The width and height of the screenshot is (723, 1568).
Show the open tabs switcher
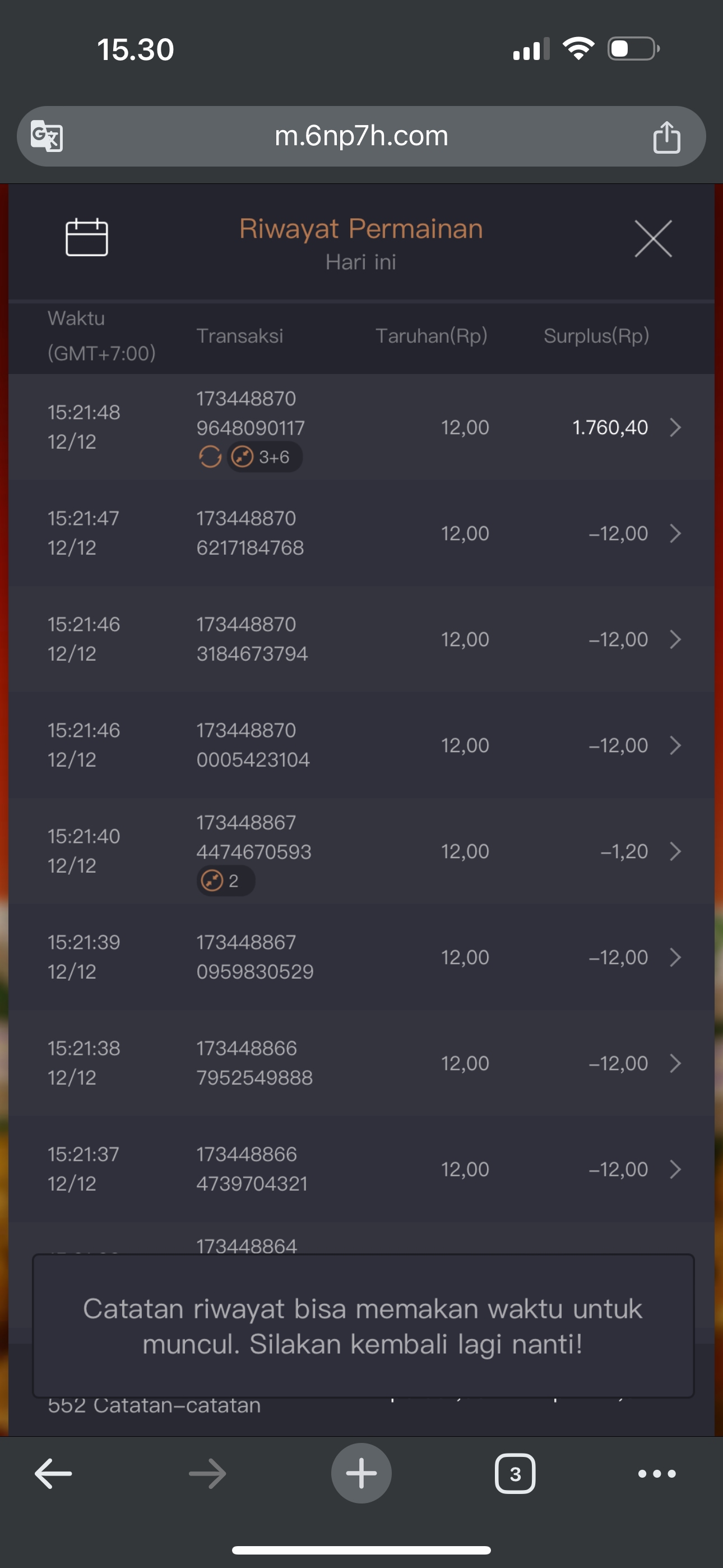tap(515, 1474)
